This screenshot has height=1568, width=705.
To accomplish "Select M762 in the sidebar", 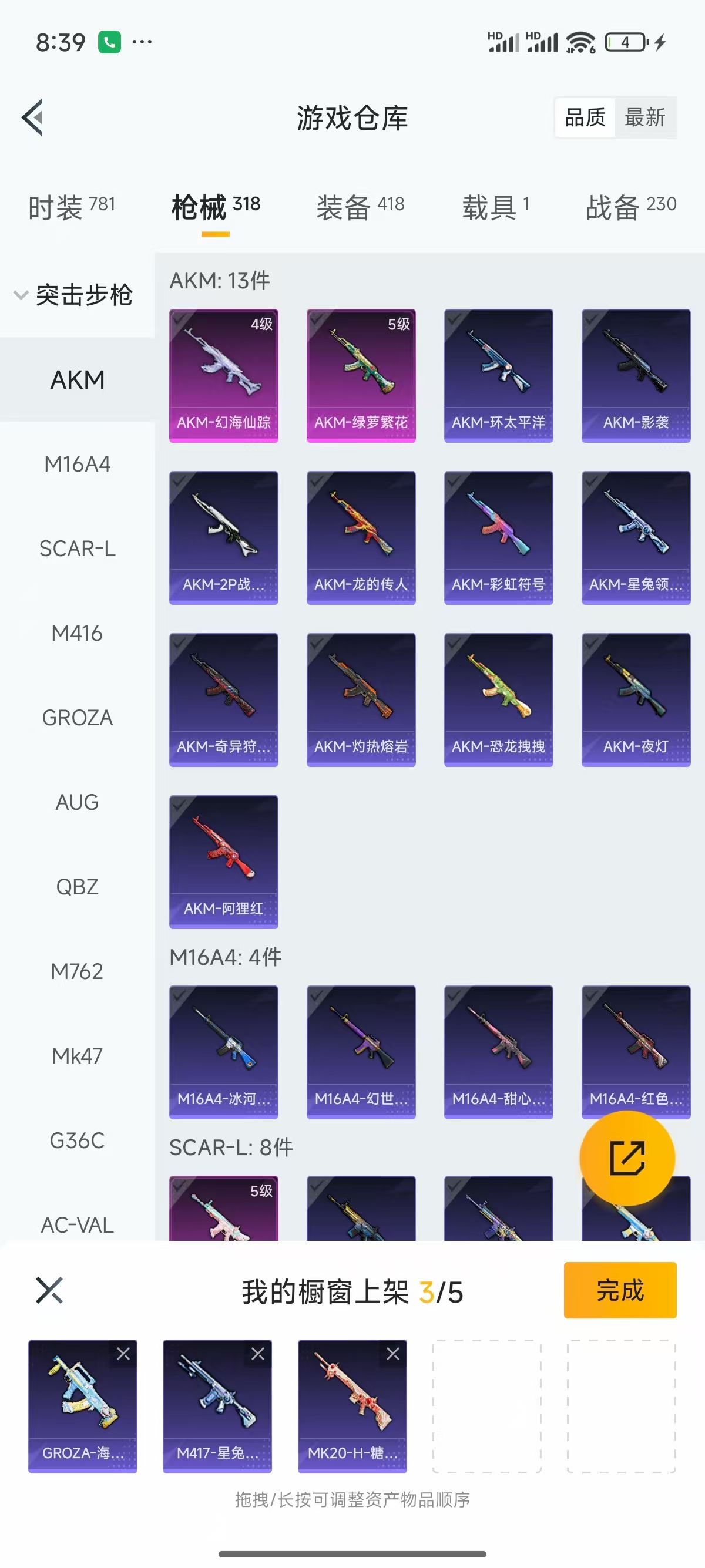I will click(78, 971).
